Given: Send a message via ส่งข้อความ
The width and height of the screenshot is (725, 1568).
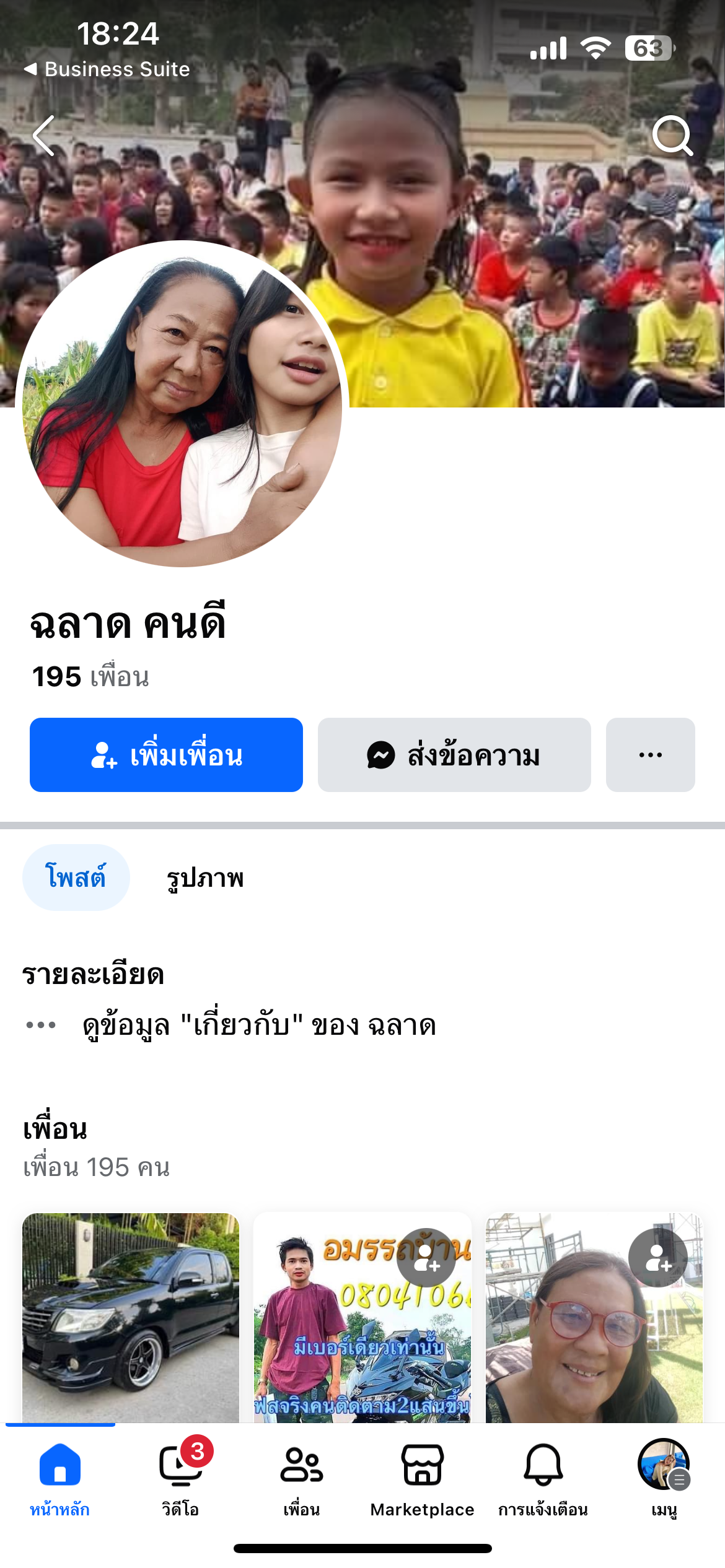Looking at the screenshot, I should 454,755.
